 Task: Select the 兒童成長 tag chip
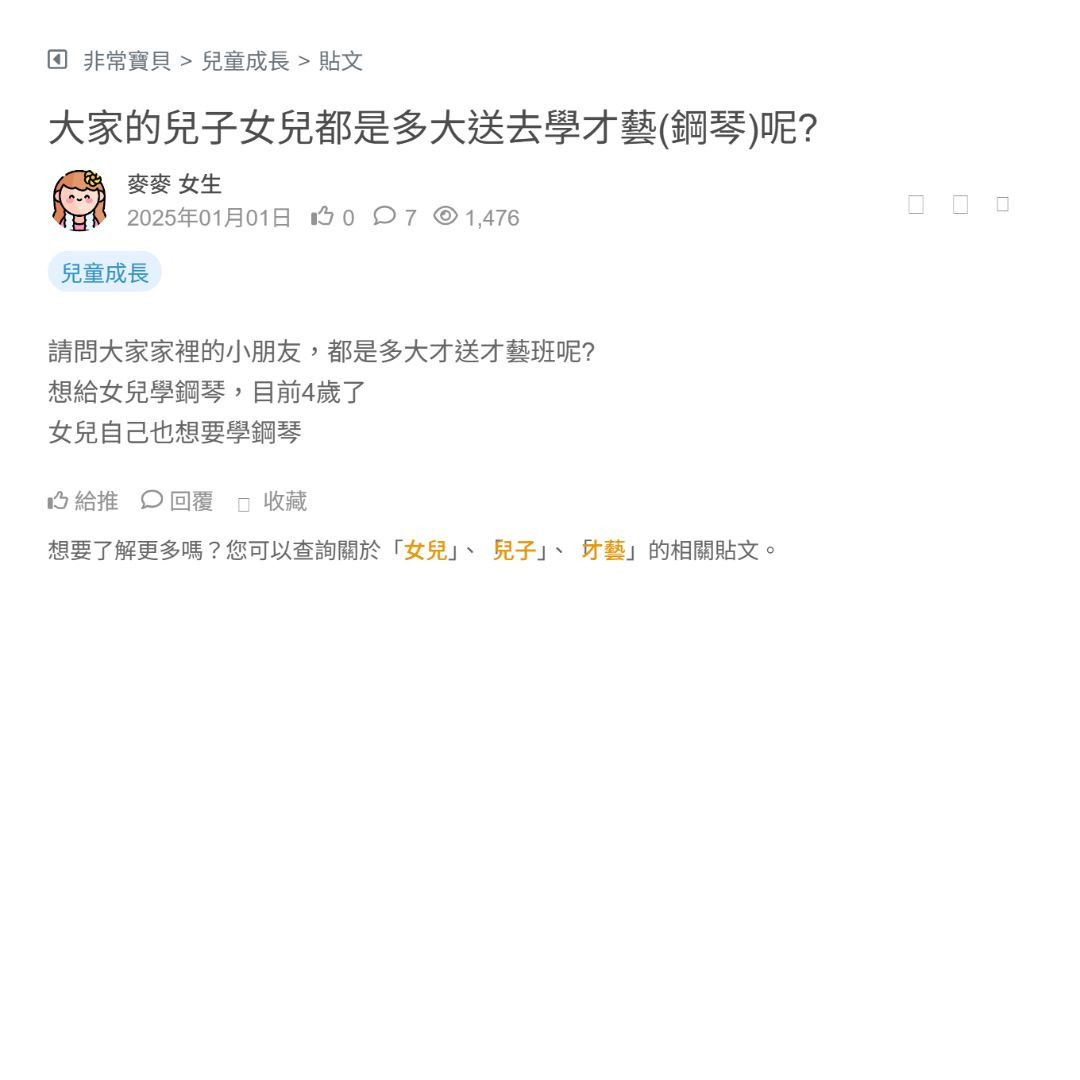(x=105, y=272)
